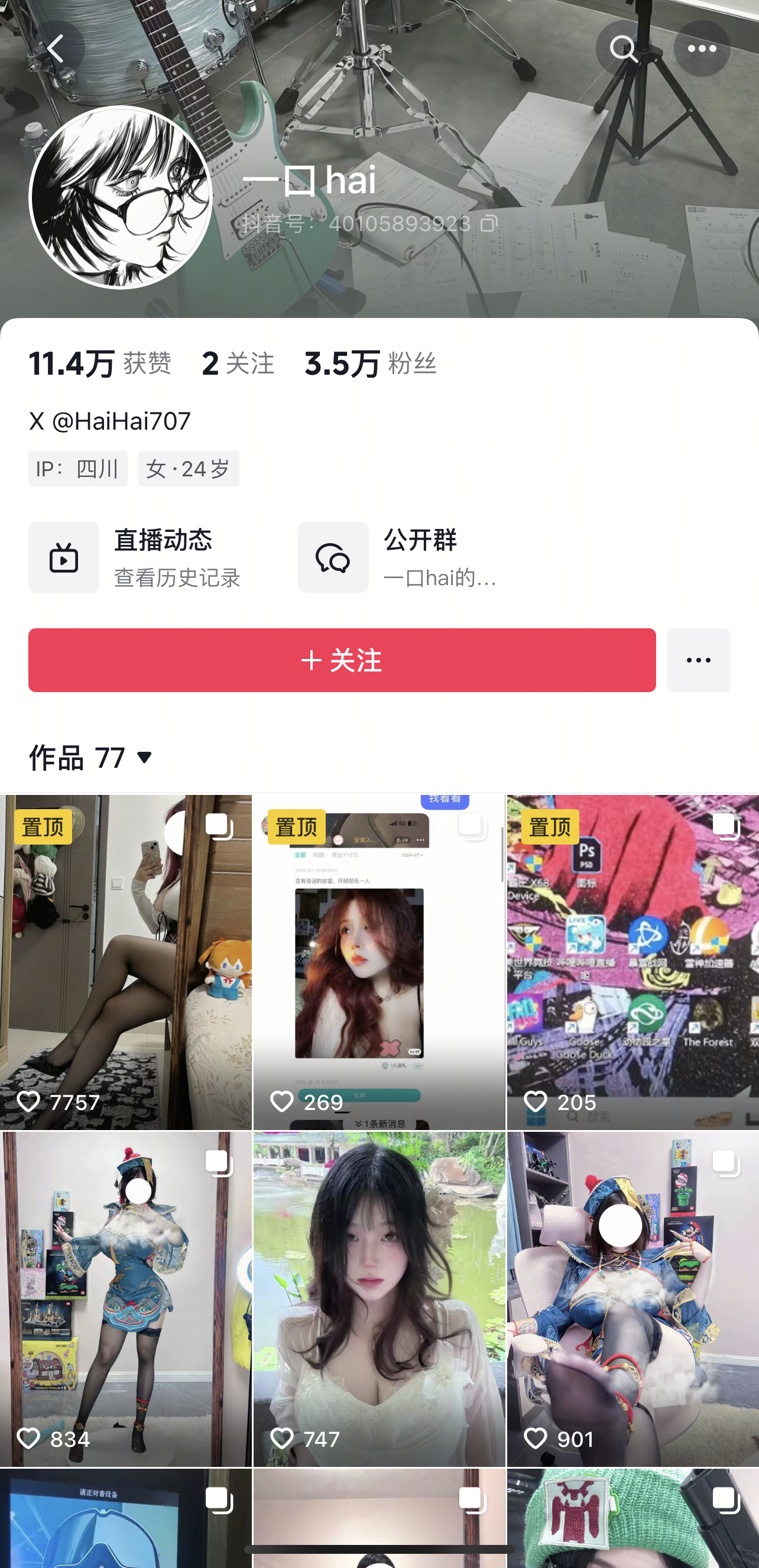Image resolution: width=759 pixels, height=1568 pixels.
Task: Open the 公开群 public group
Action: tap(398, 557)
